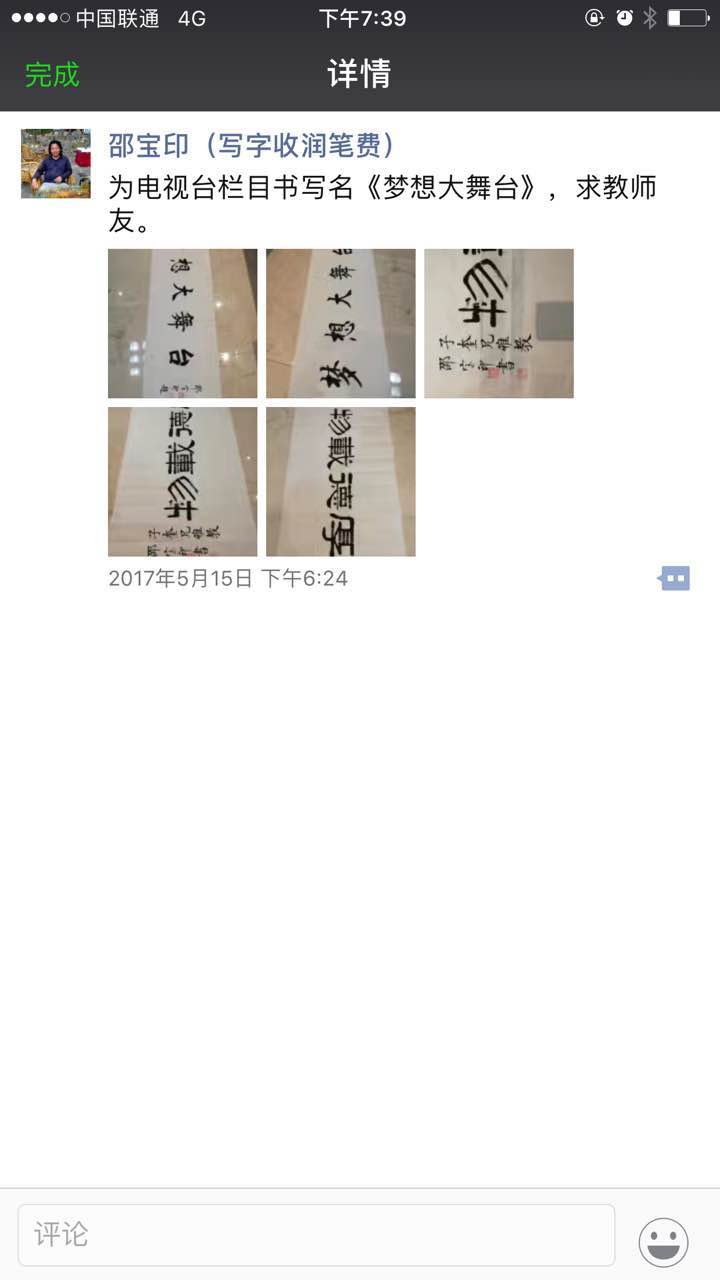
Task: Open the 邵宝印 (写字收润笔费) name link
Action: (251, 146)
